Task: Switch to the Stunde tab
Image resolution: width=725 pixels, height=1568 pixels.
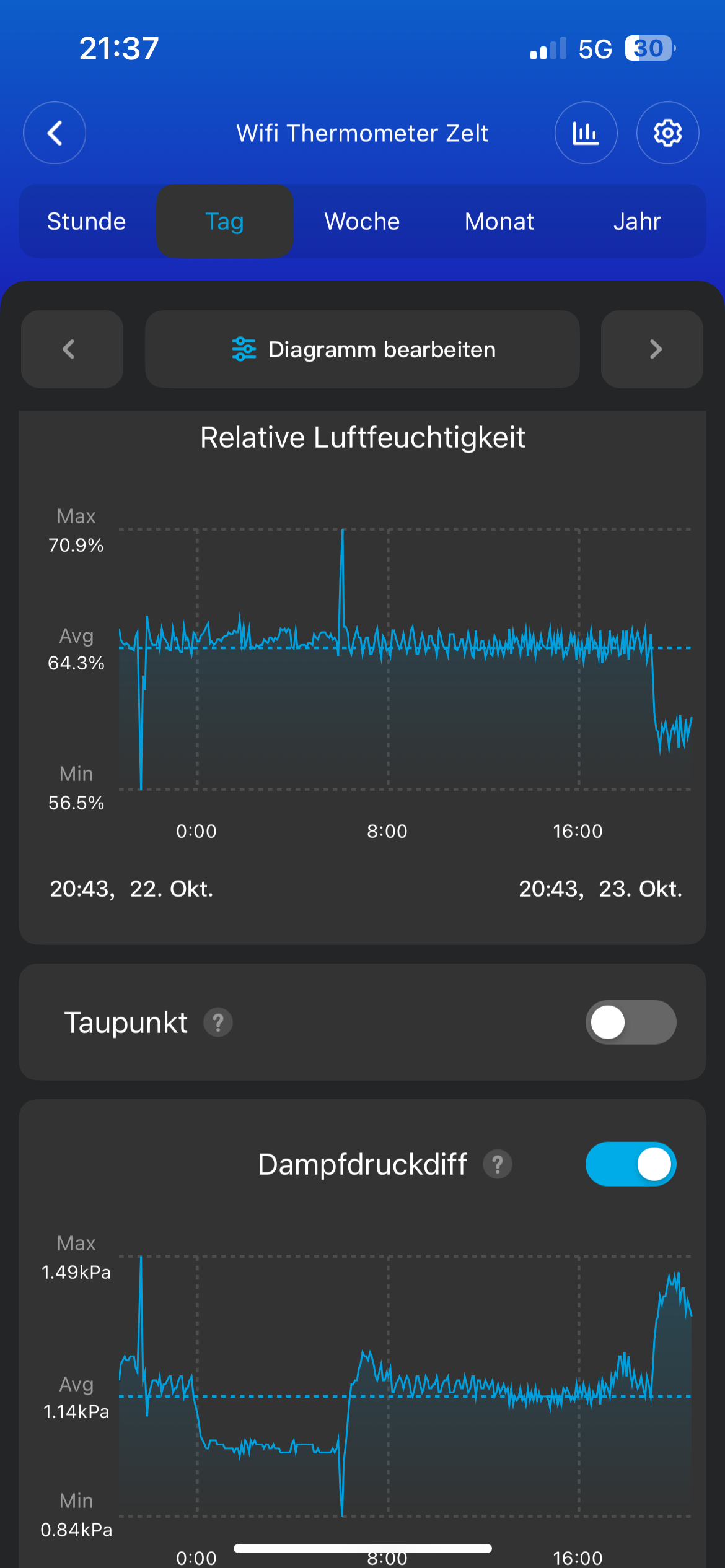Action: 87,221
